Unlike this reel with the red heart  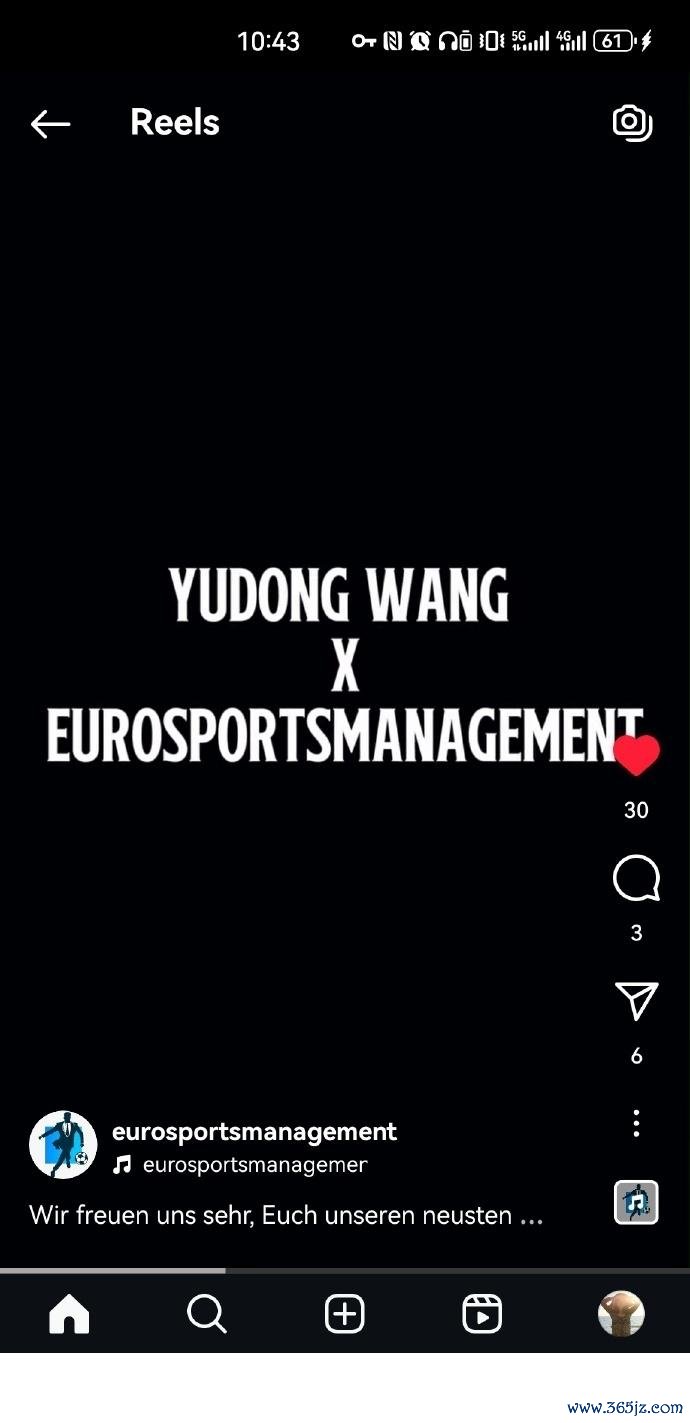tap(636, 756)
